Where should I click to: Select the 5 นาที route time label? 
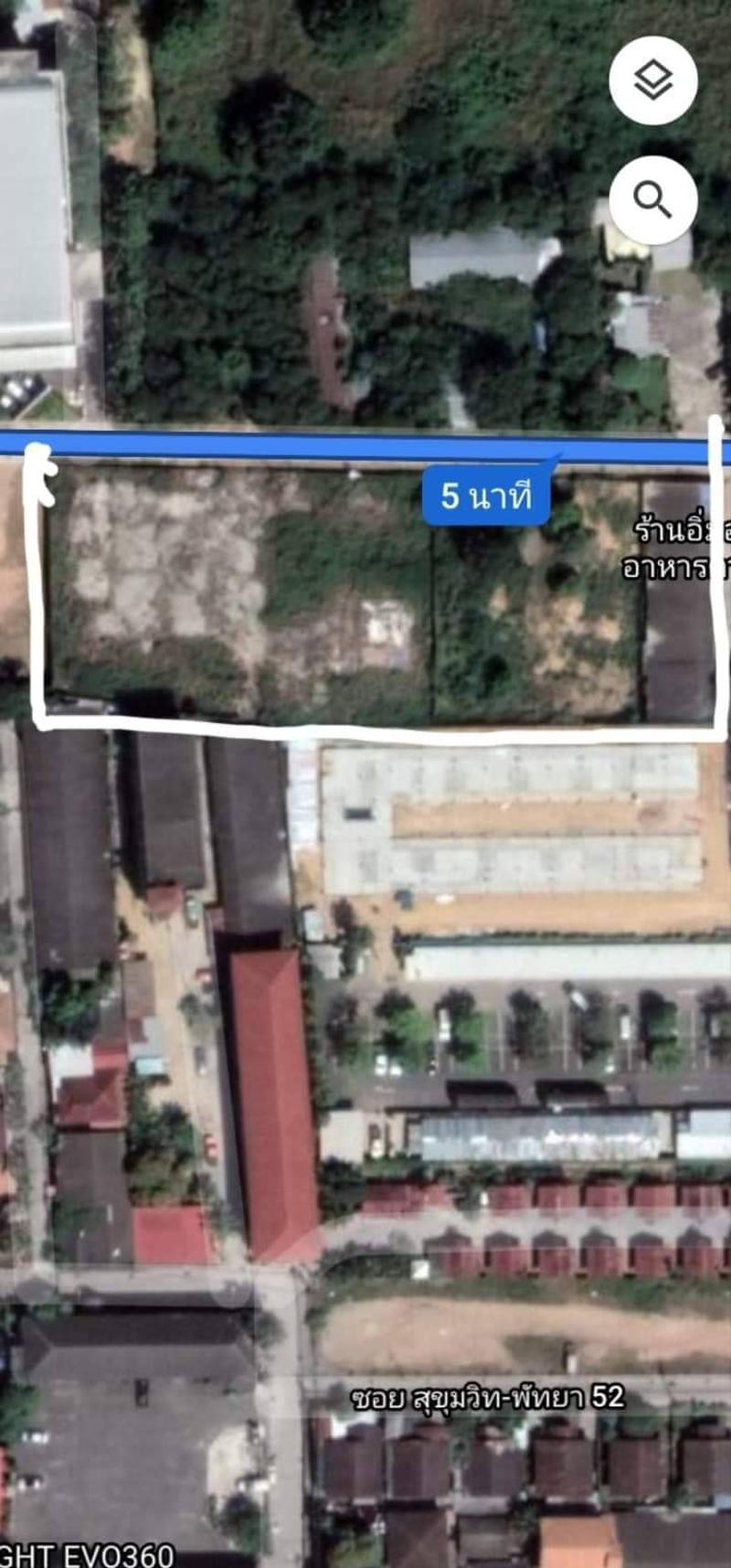click(x=486, y=496)
